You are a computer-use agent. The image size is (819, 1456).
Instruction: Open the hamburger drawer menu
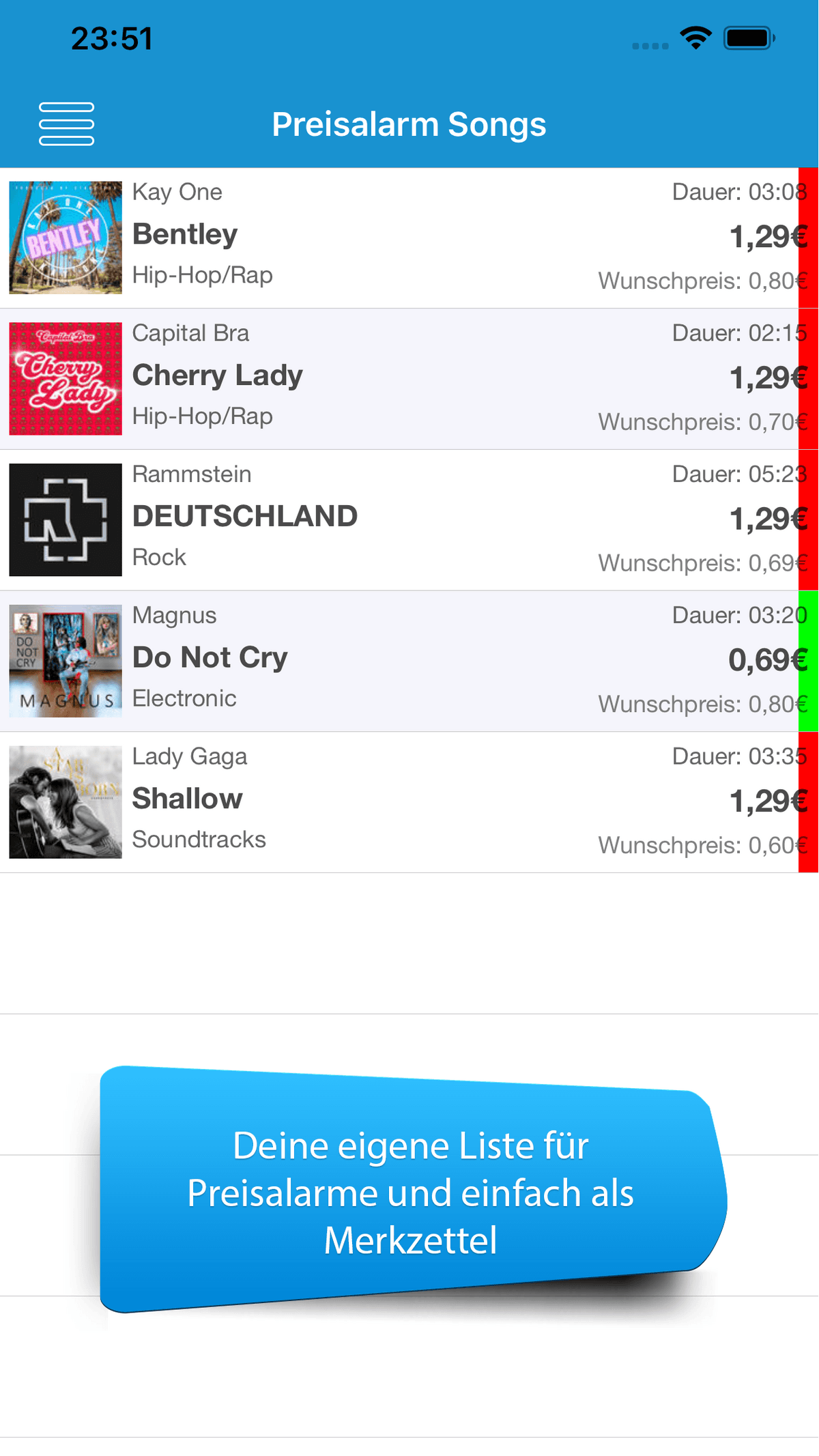point(66,124)
